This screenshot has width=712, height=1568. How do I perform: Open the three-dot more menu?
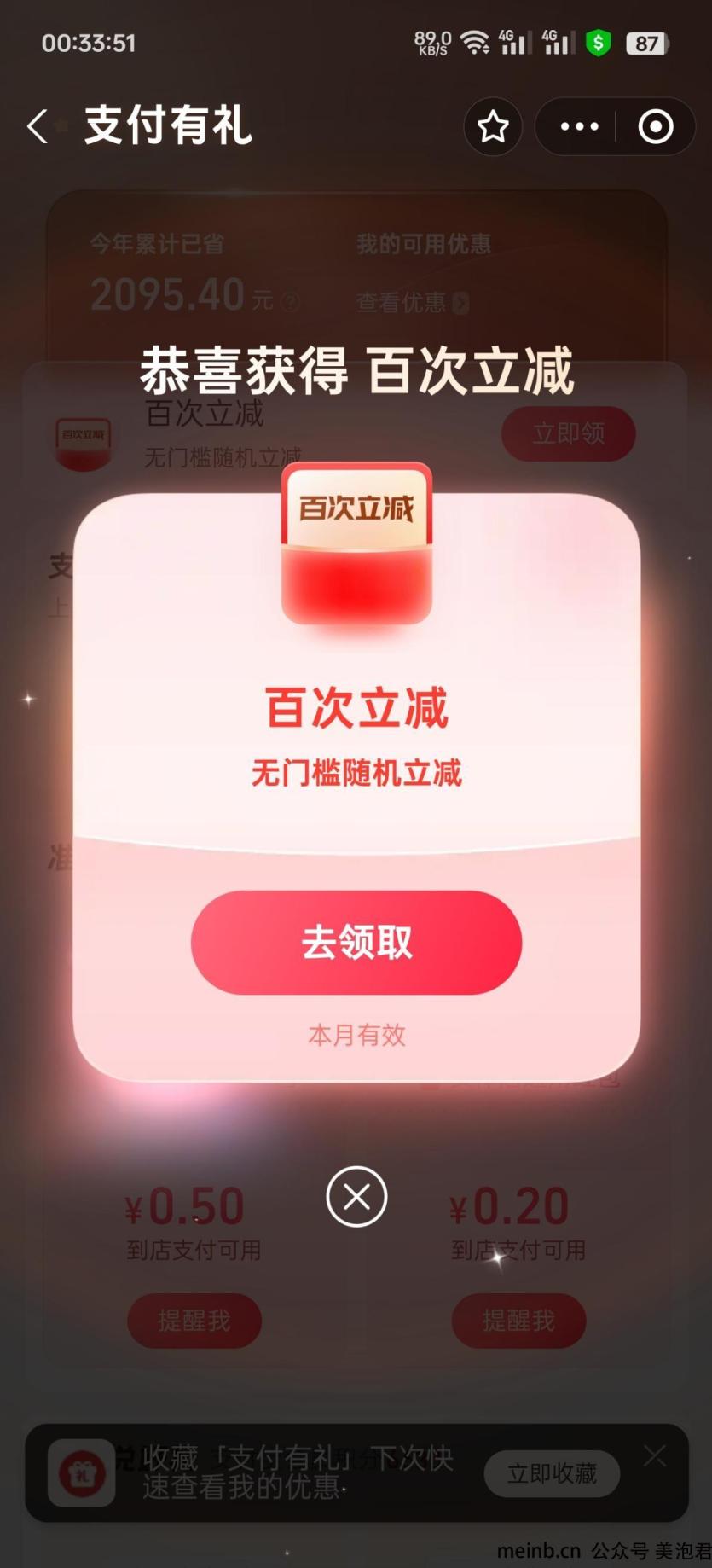(580, 127)
